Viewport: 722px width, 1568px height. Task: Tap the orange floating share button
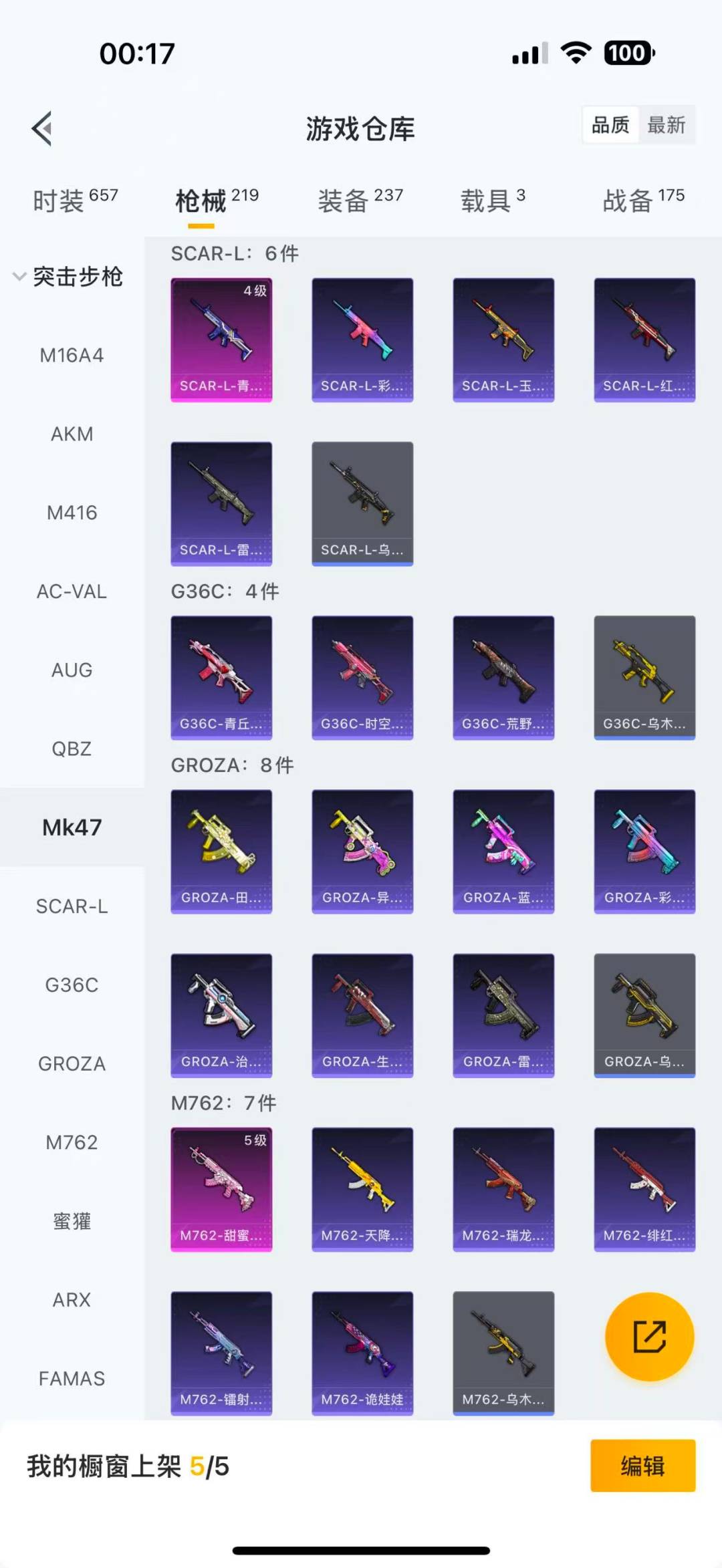(649, 1337)
